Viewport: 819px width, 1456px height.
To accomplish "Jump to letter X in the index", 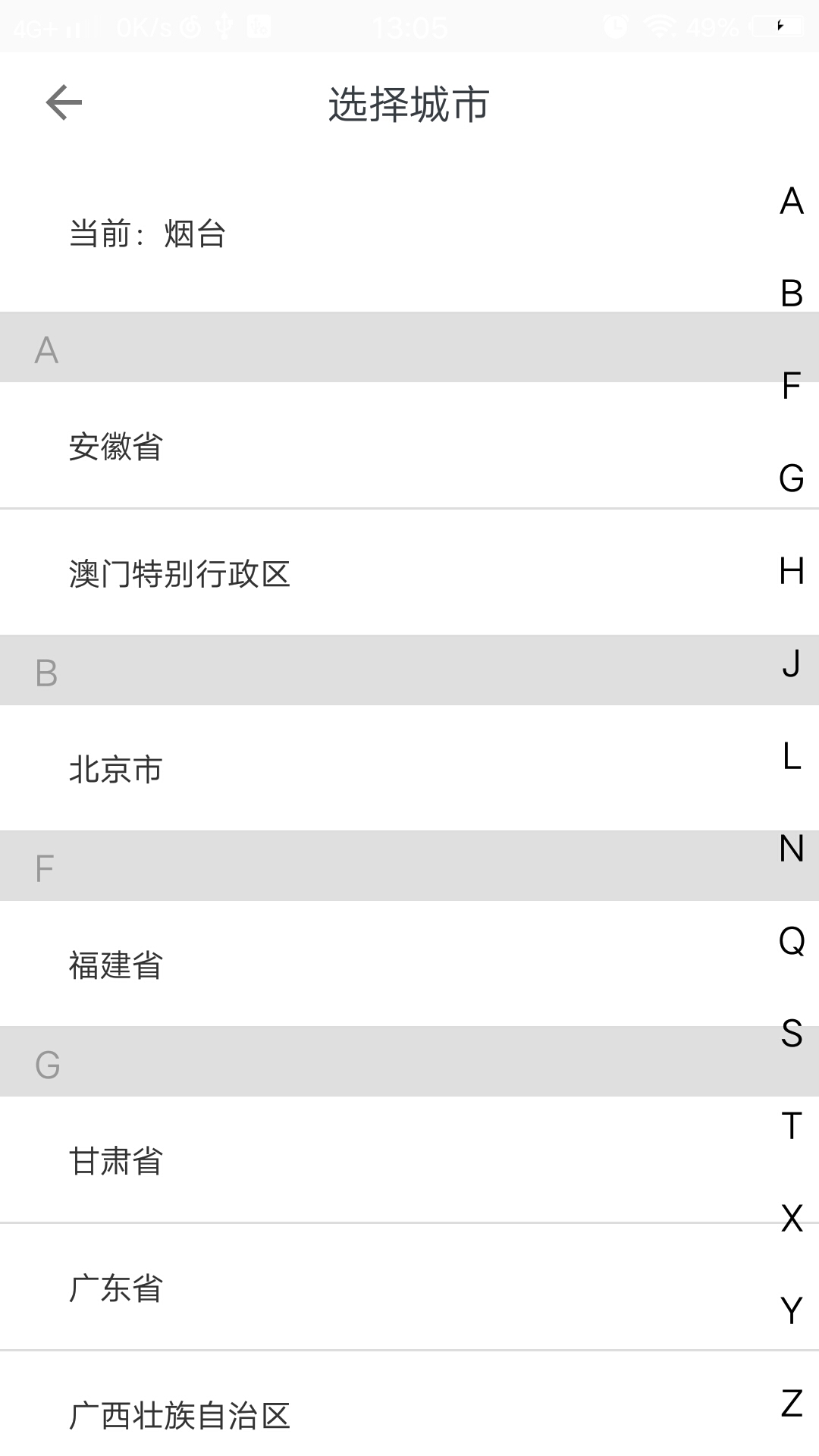I will pyautogui.click(x=792, y=1219).
